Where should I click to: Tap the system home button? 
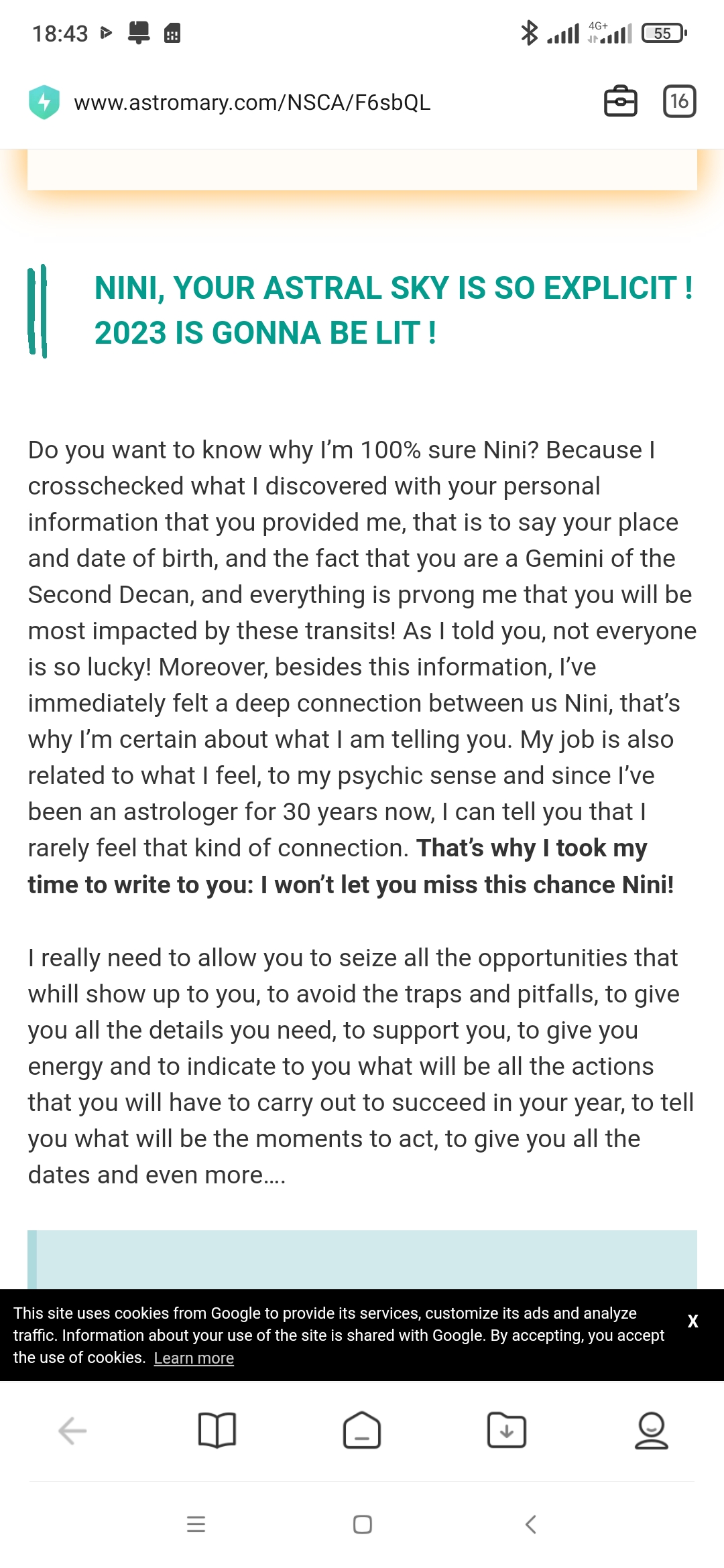pos(363,1524)
